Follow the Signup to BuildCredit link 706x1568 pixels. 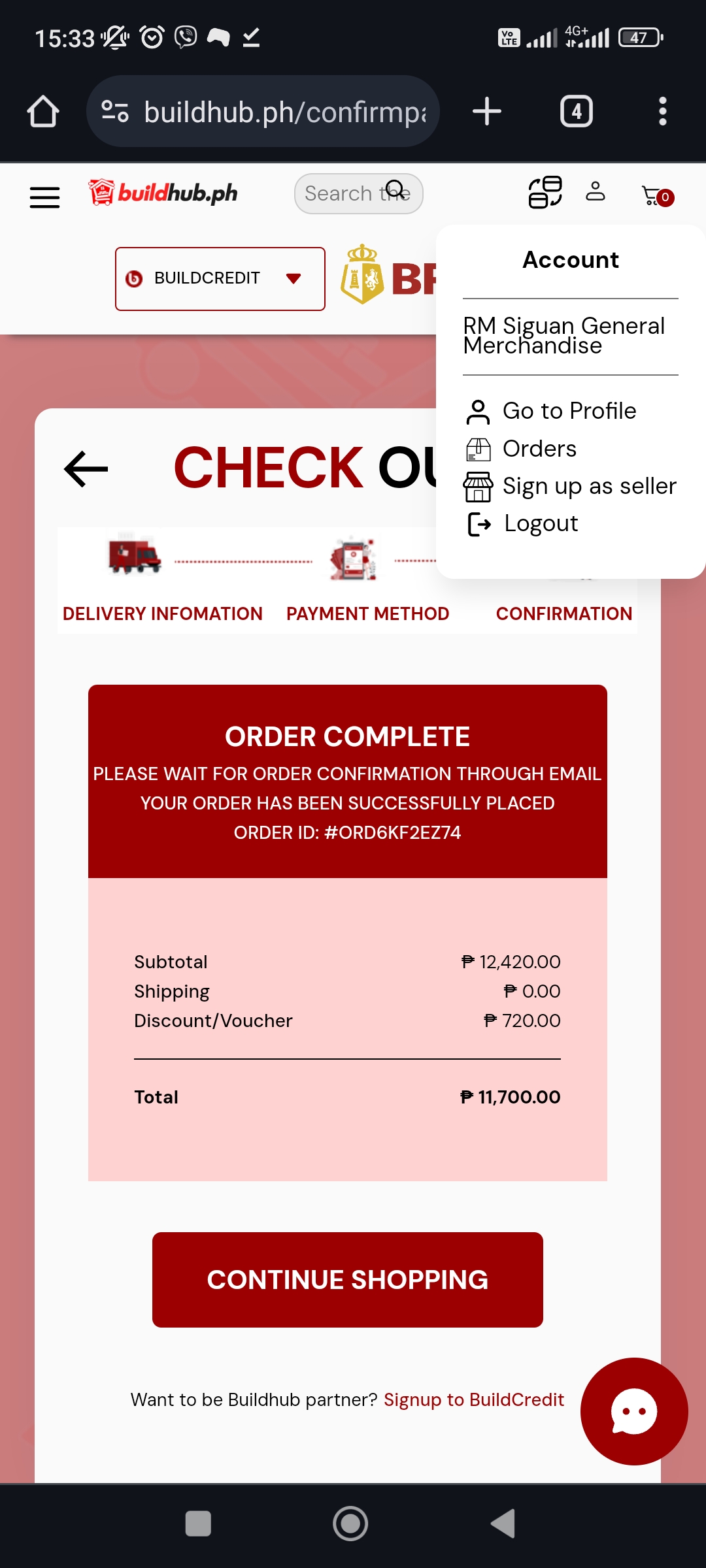[x=473, y=1399]
